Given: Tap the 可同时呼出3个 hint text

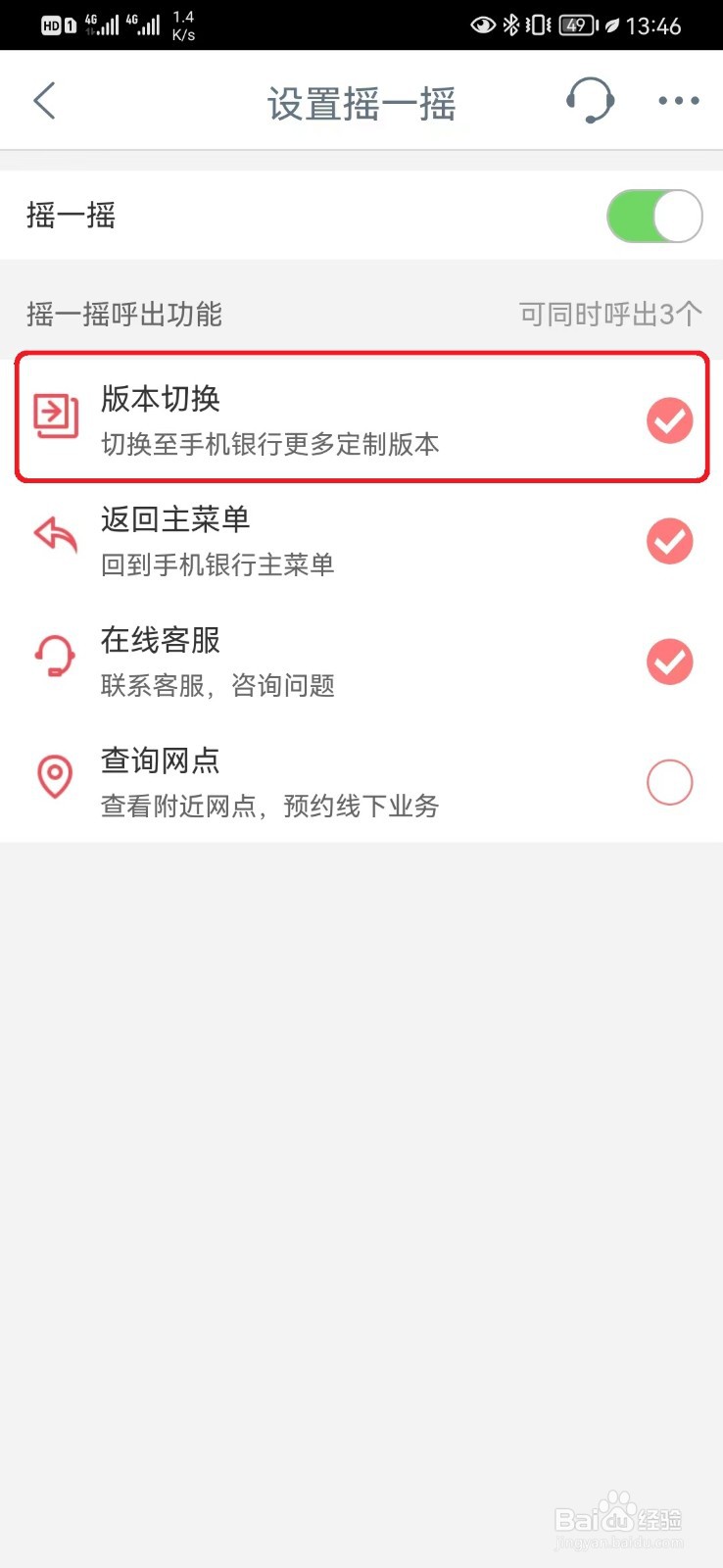Looking at the screenshot, I should click(607, 314).
